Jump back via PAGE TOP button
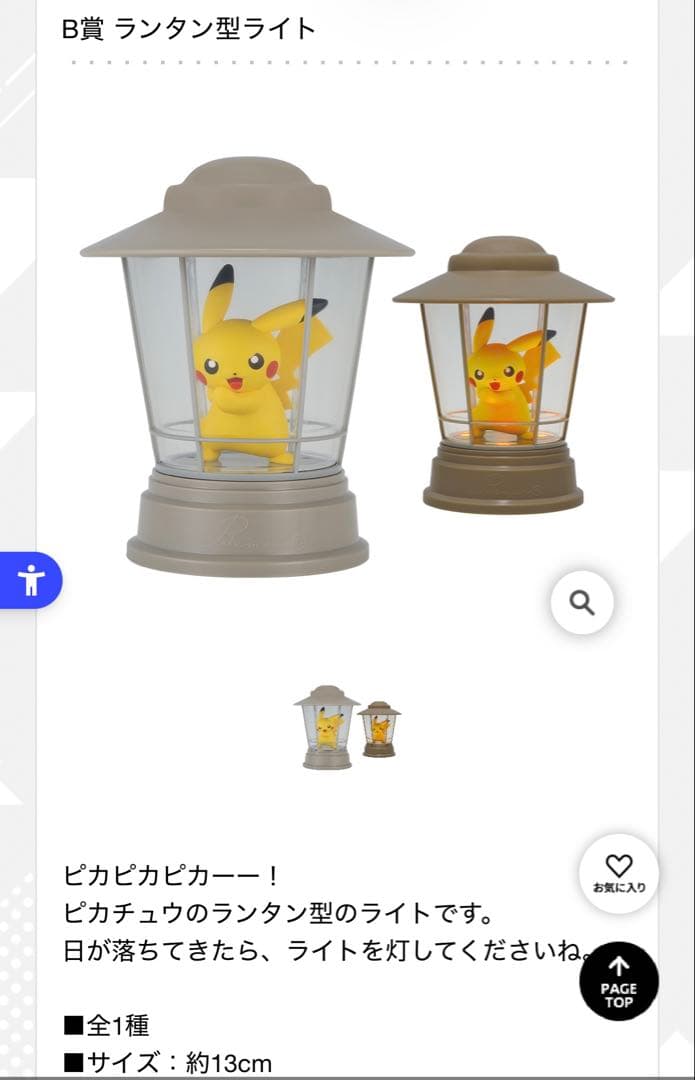 coord(619,981)
